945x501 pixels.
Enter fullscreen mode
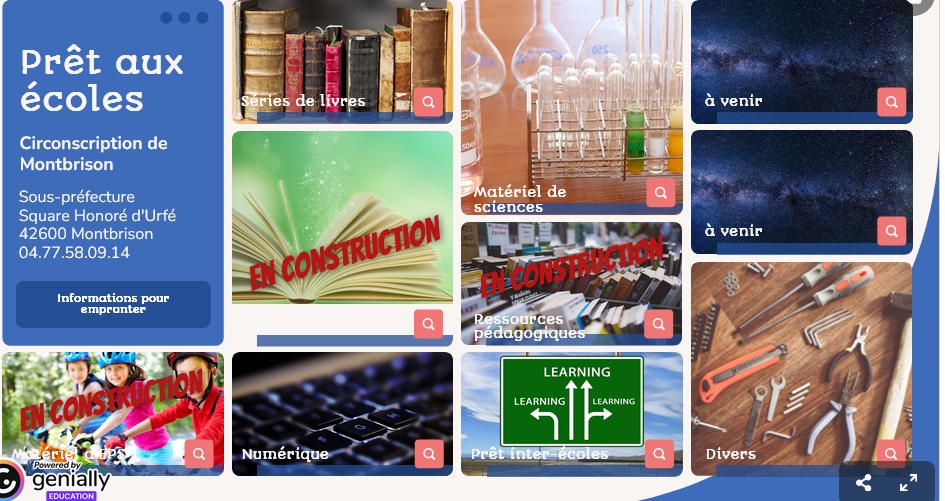[x=908, y=483]
